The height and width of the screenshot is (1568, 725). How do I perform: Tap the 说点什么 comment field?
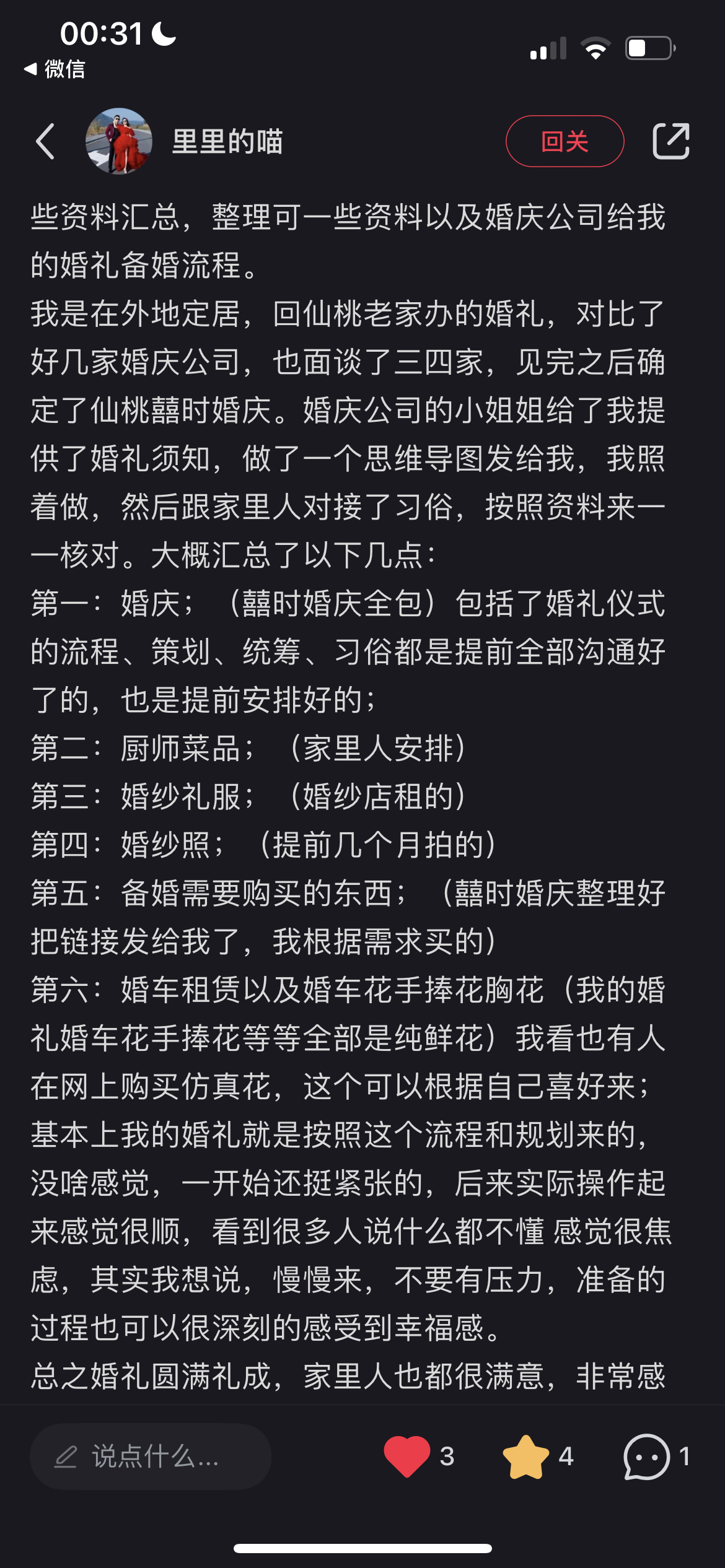pos(151,1456)
